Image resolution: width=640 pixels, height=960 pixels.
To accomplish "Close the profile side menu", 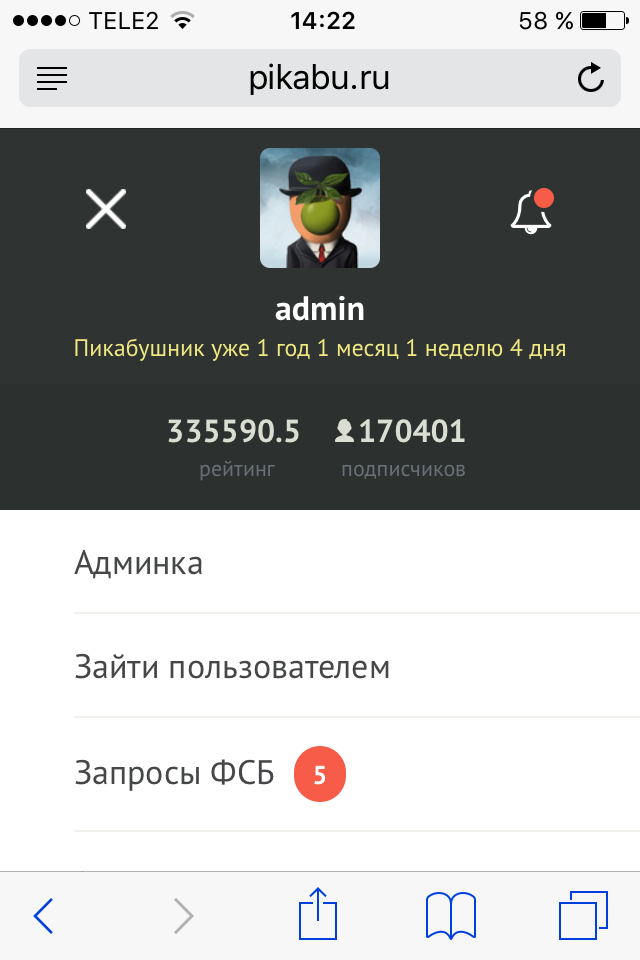I will 105,209.
